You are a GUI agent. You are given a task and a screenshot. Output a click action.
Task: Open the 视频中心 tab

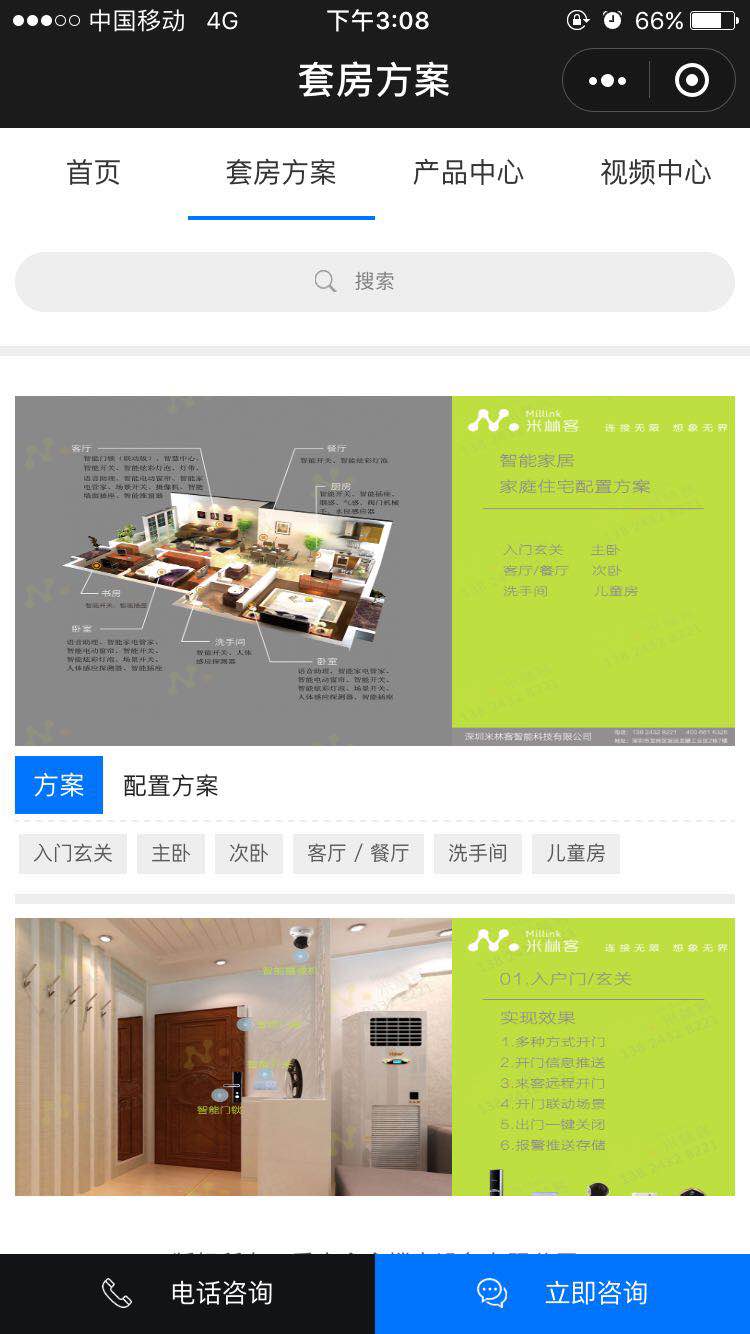tap(655, 173)
